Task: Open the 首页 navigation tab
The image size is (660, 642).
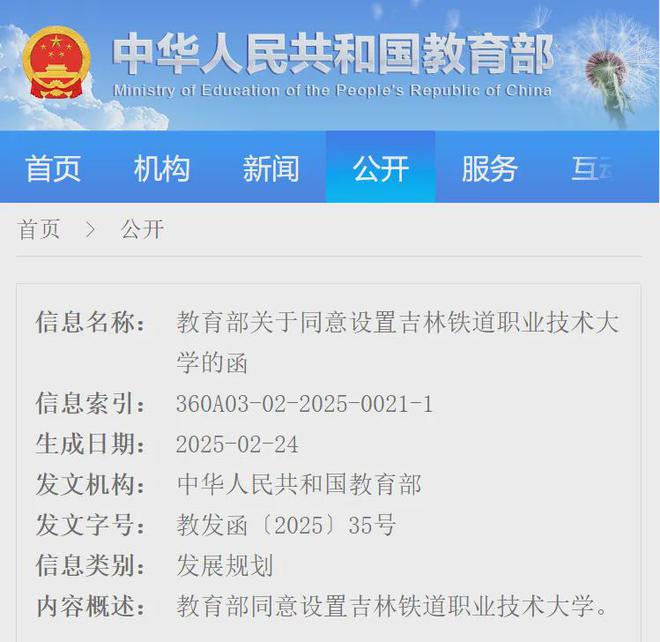Action: coord(53,168)
